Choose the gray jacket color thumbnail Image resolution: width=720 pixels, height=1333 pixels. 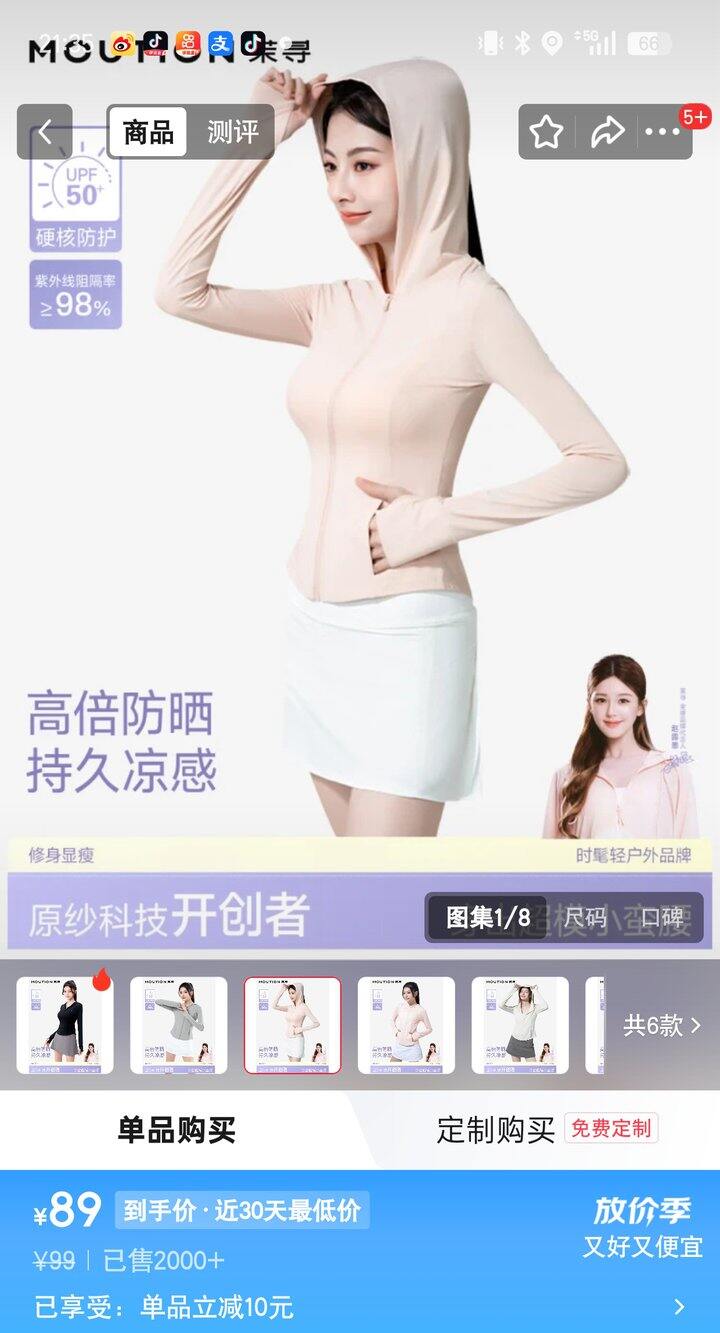tap(178, 1025)
